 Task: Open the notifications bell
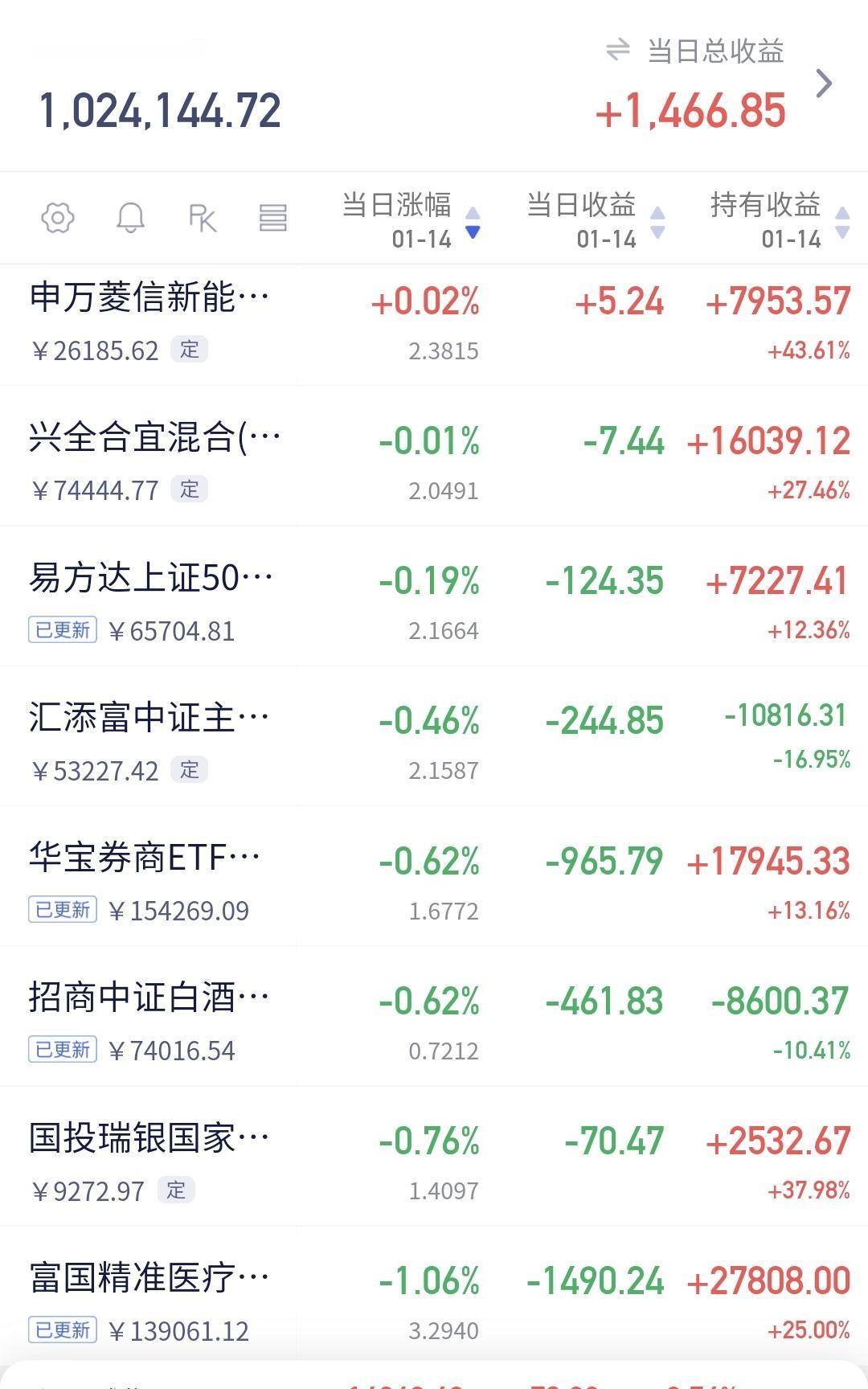click(x=130, y=218)
